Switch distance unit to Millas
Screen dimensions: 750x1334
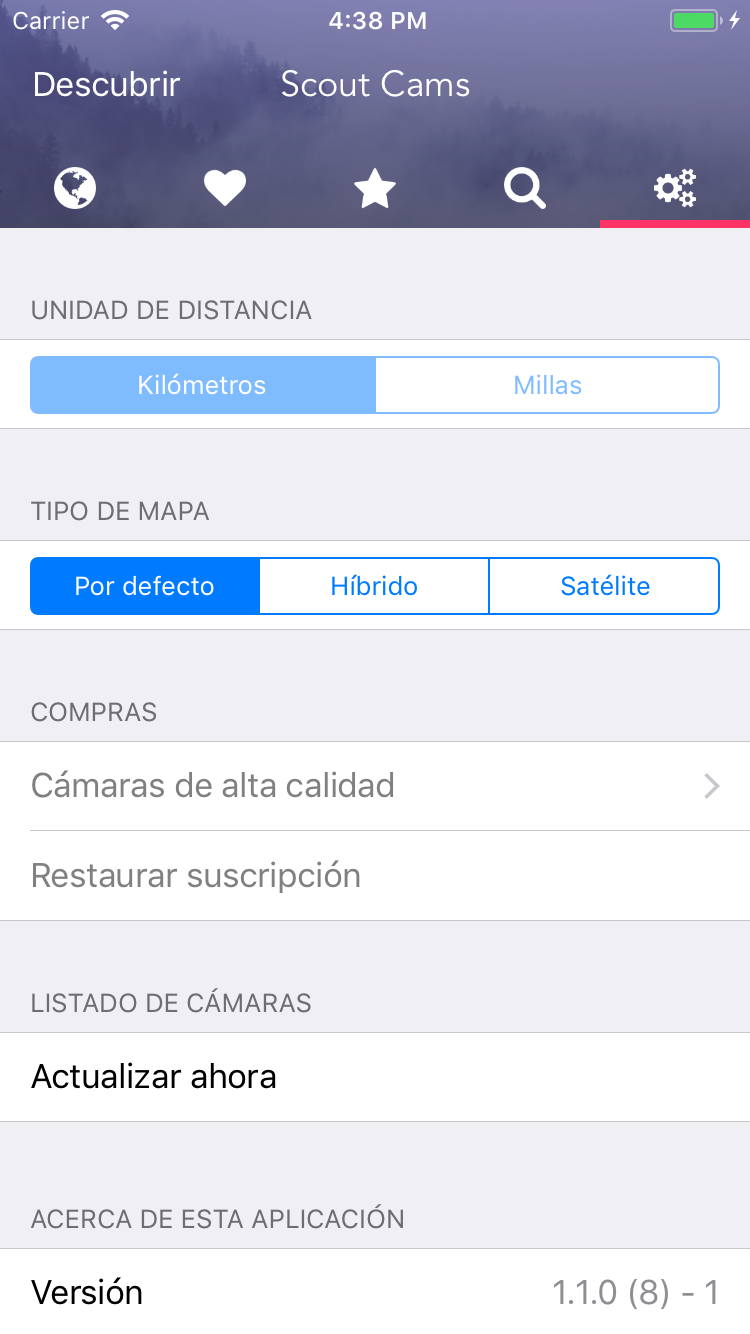coord(547,385)
